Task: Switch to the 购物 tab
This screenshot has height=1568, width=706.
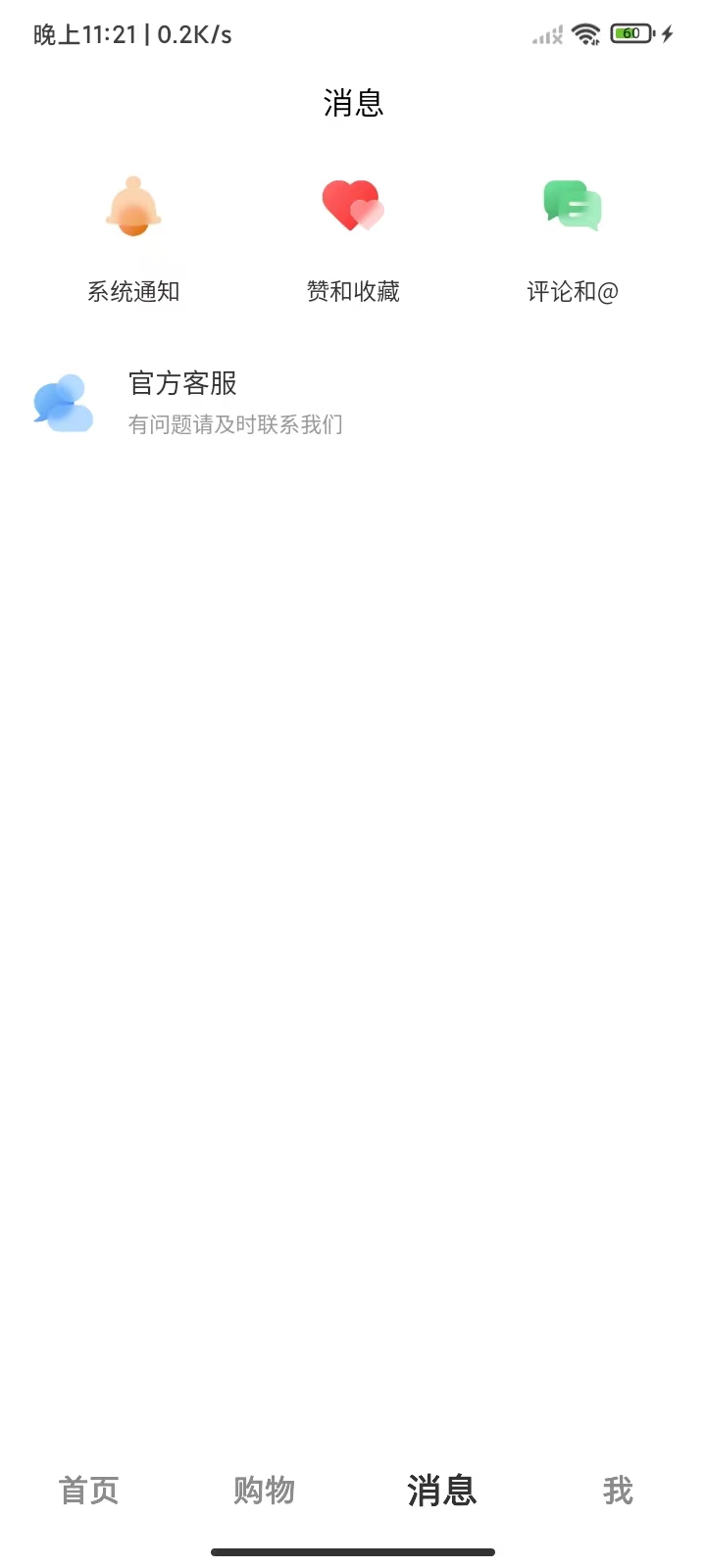Action: [265, 1491]
